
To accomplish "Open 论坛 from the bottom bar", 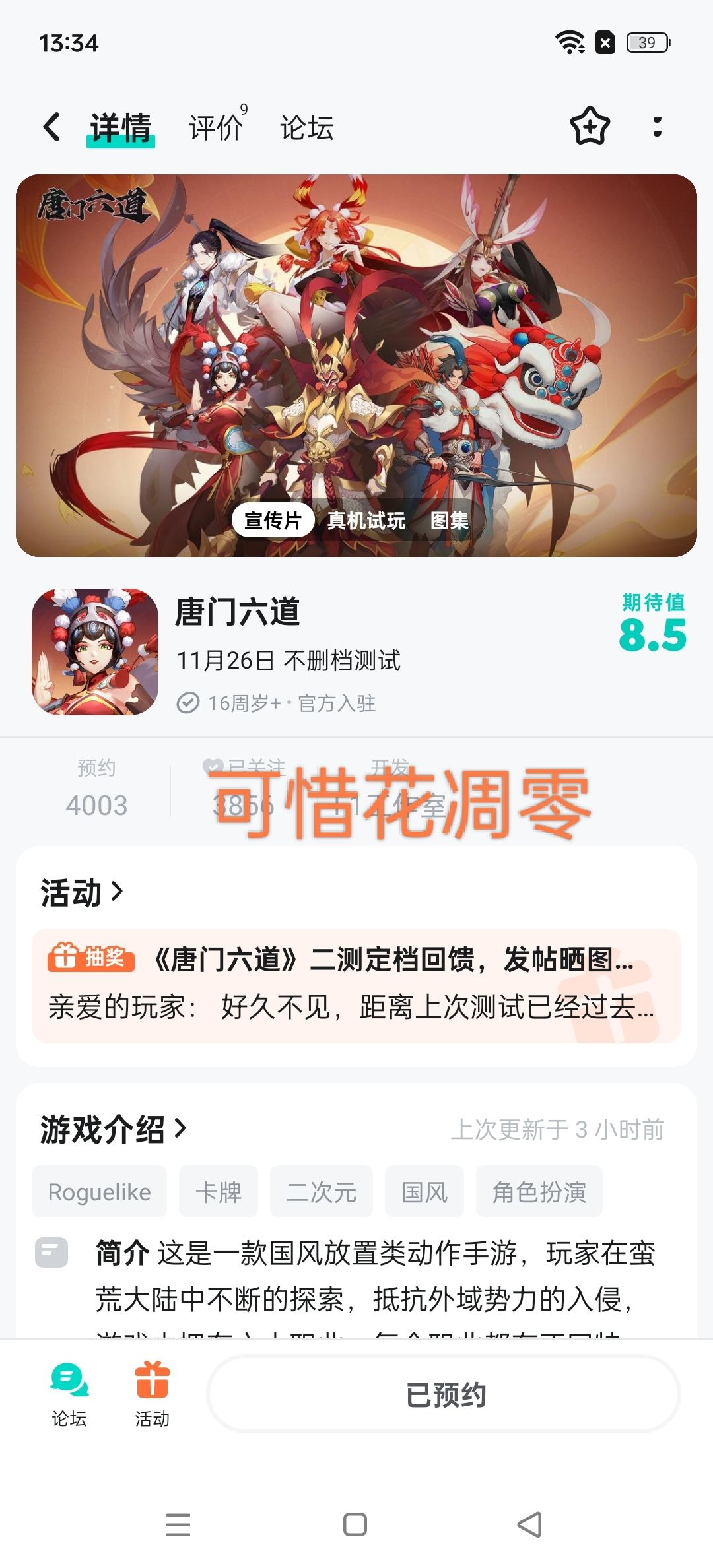I will click(69, 1394).
